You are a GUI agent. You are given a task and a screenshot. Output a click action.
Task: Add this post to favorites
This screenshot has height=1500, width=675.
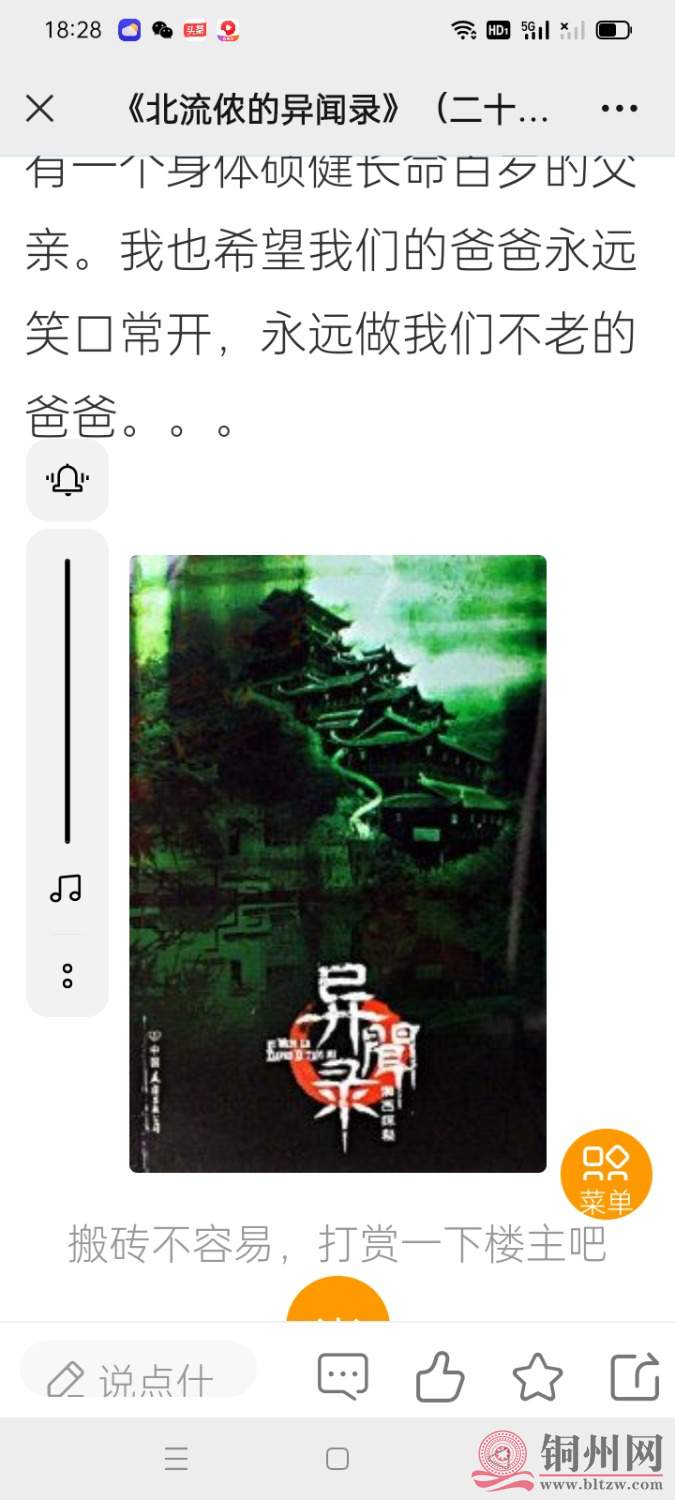(x=537, y=1377)
